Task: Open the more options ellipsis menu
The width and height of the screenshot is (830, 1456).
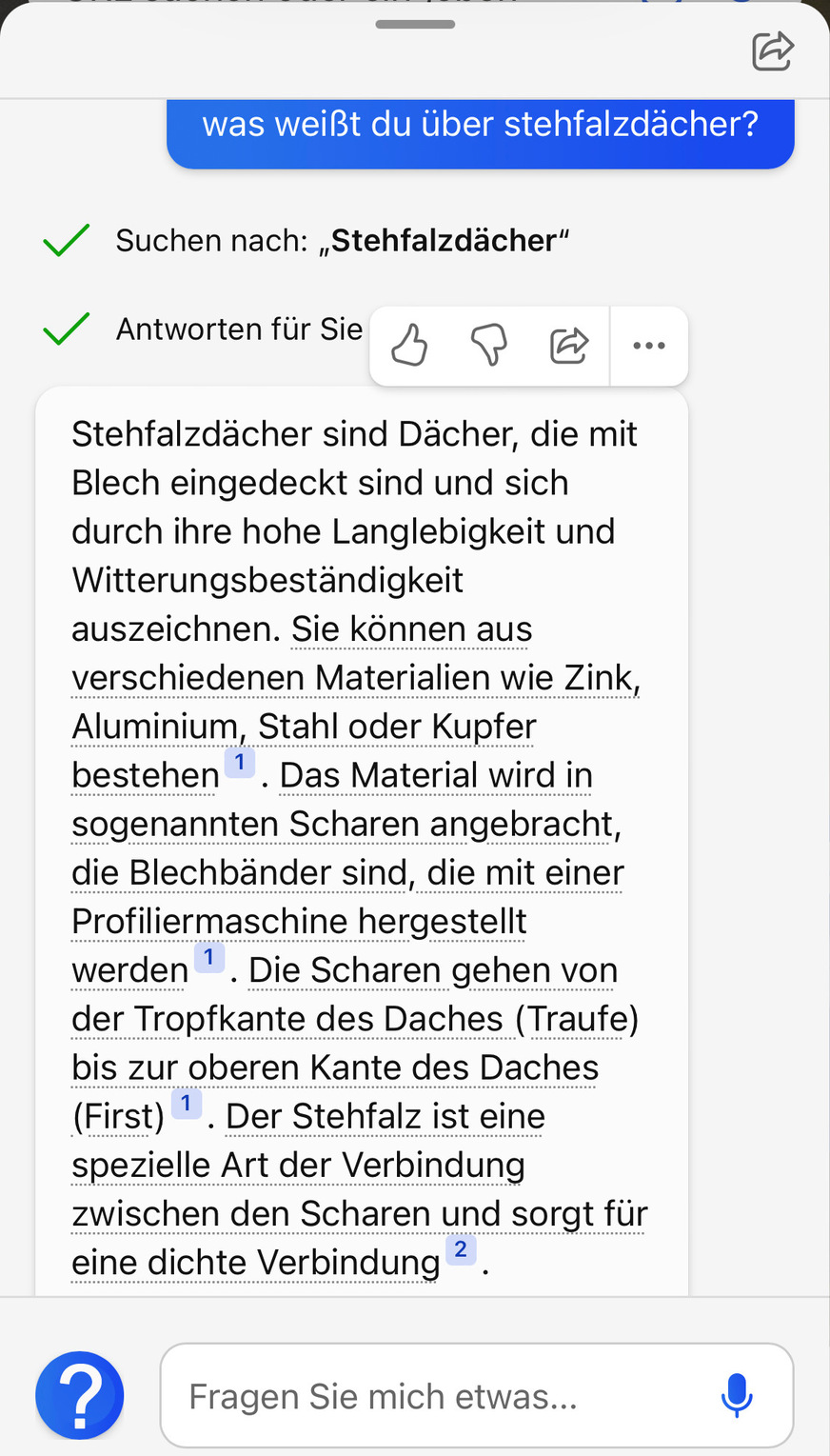Action: (x=648, y=346)
